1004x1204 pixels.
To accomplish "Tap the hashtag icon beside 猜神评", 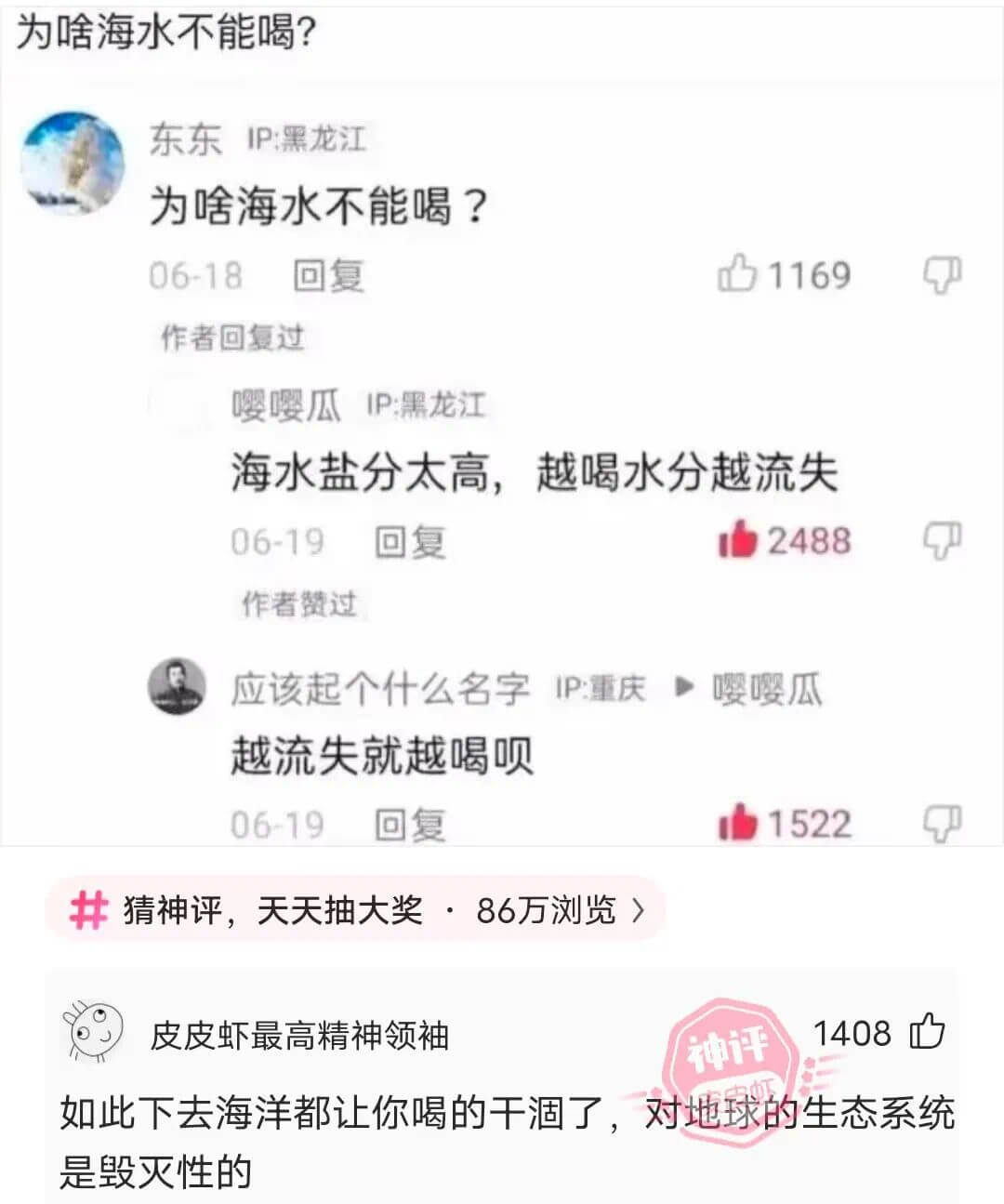I will point(88,910).
